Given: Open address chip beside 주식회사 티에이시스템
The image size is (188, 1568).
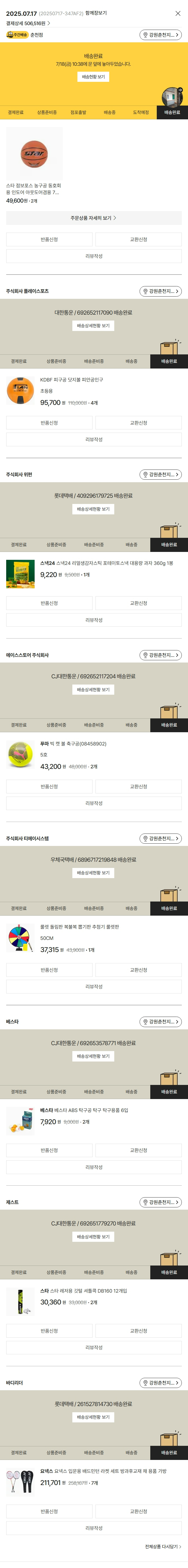Looking at the screenshot, I should pos(161,839).
